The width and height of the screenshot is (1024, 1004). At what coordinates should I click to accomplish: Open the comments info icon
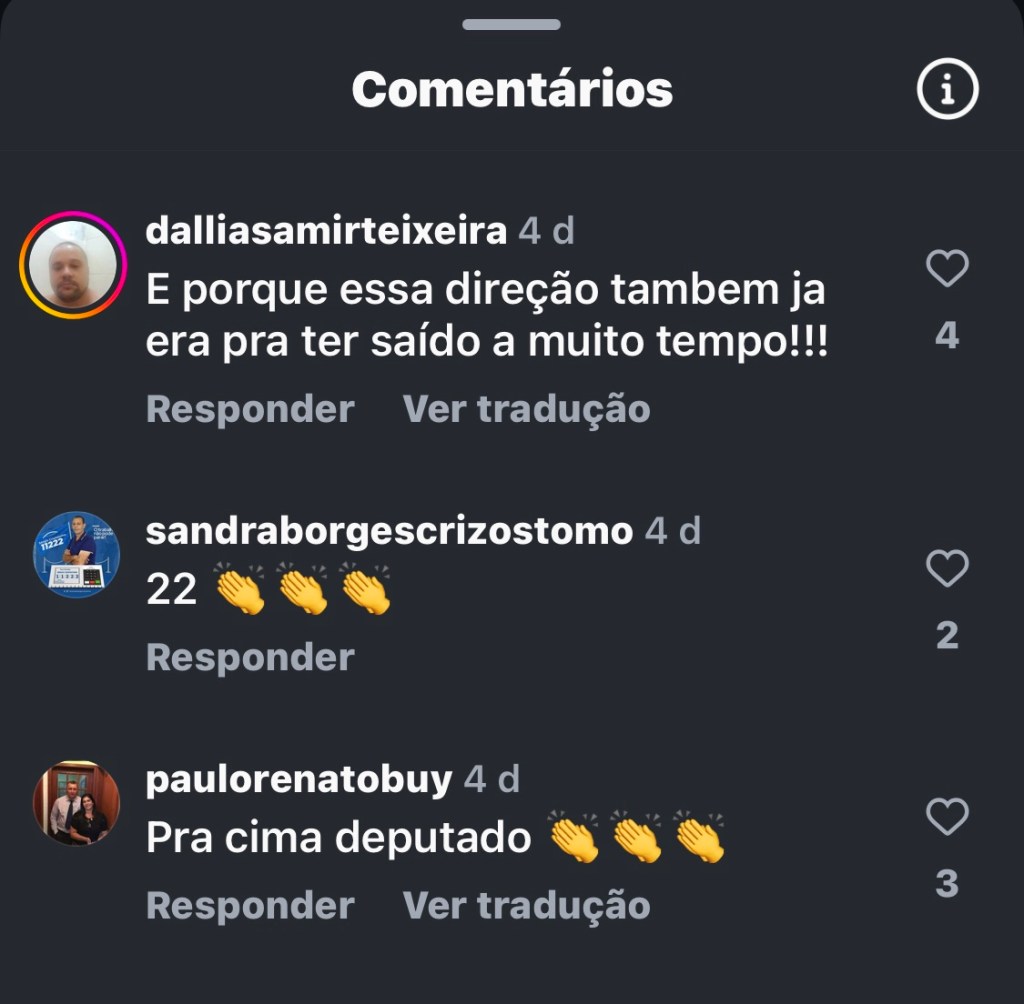pyautogui.click(x=946, y=90)
